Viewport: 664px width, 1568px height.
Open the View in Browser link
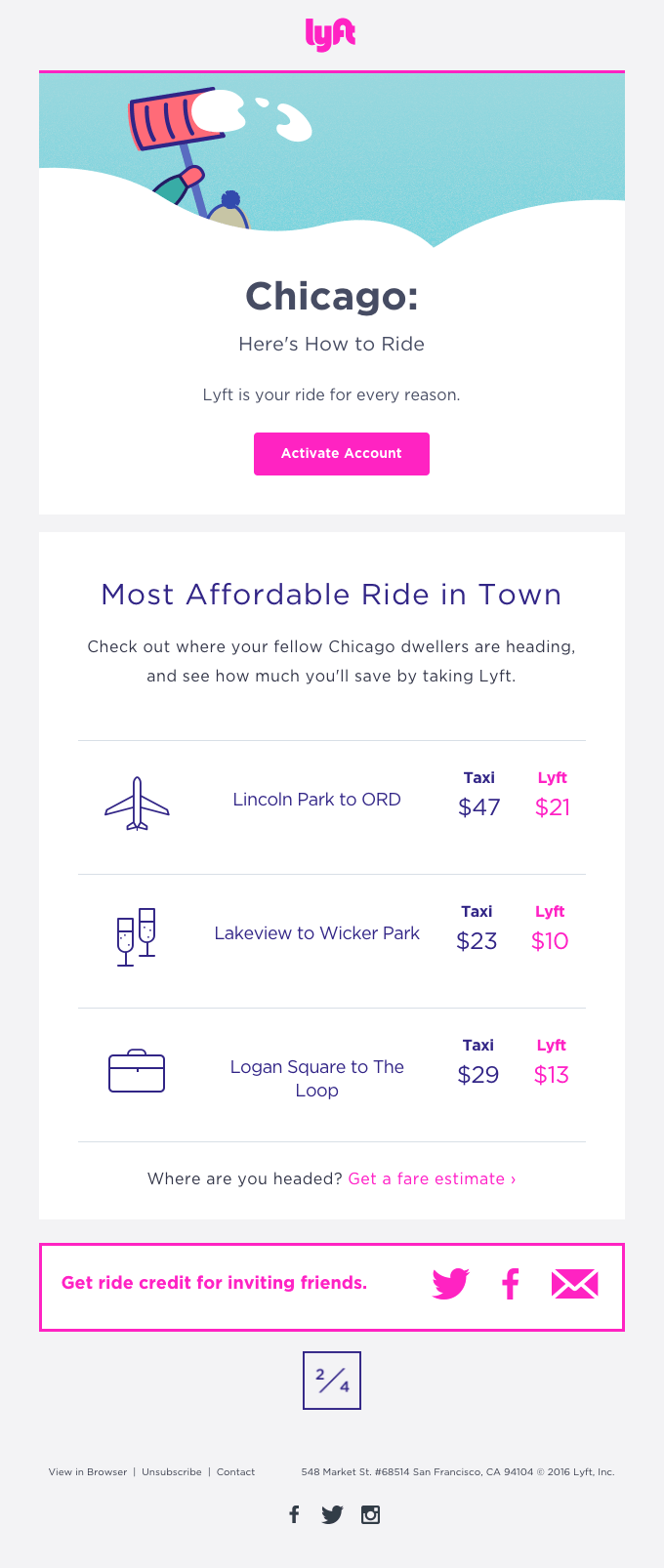[x=88, y=1472]
